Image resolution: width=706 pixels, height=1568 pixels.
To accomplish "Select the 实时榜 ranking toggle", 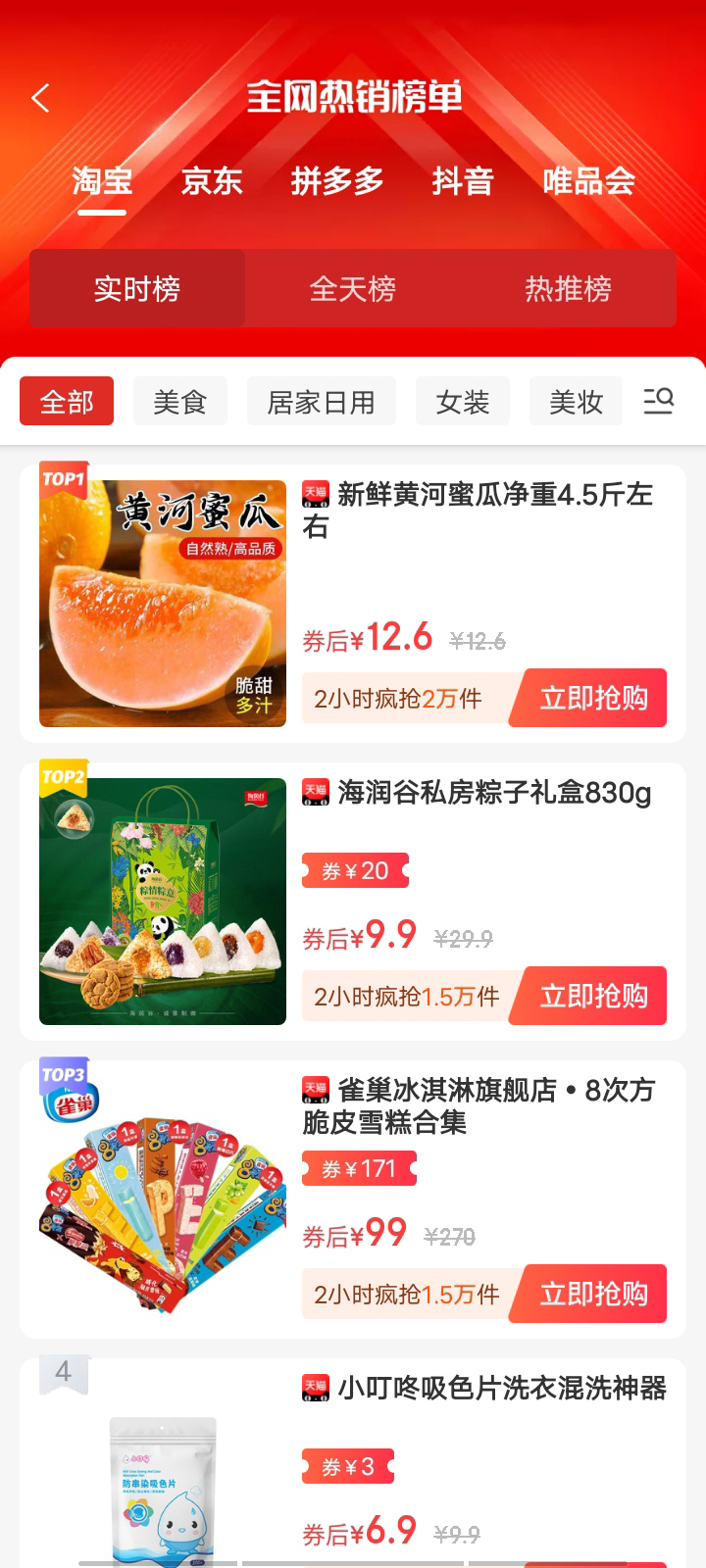I will tap(137, 288).
